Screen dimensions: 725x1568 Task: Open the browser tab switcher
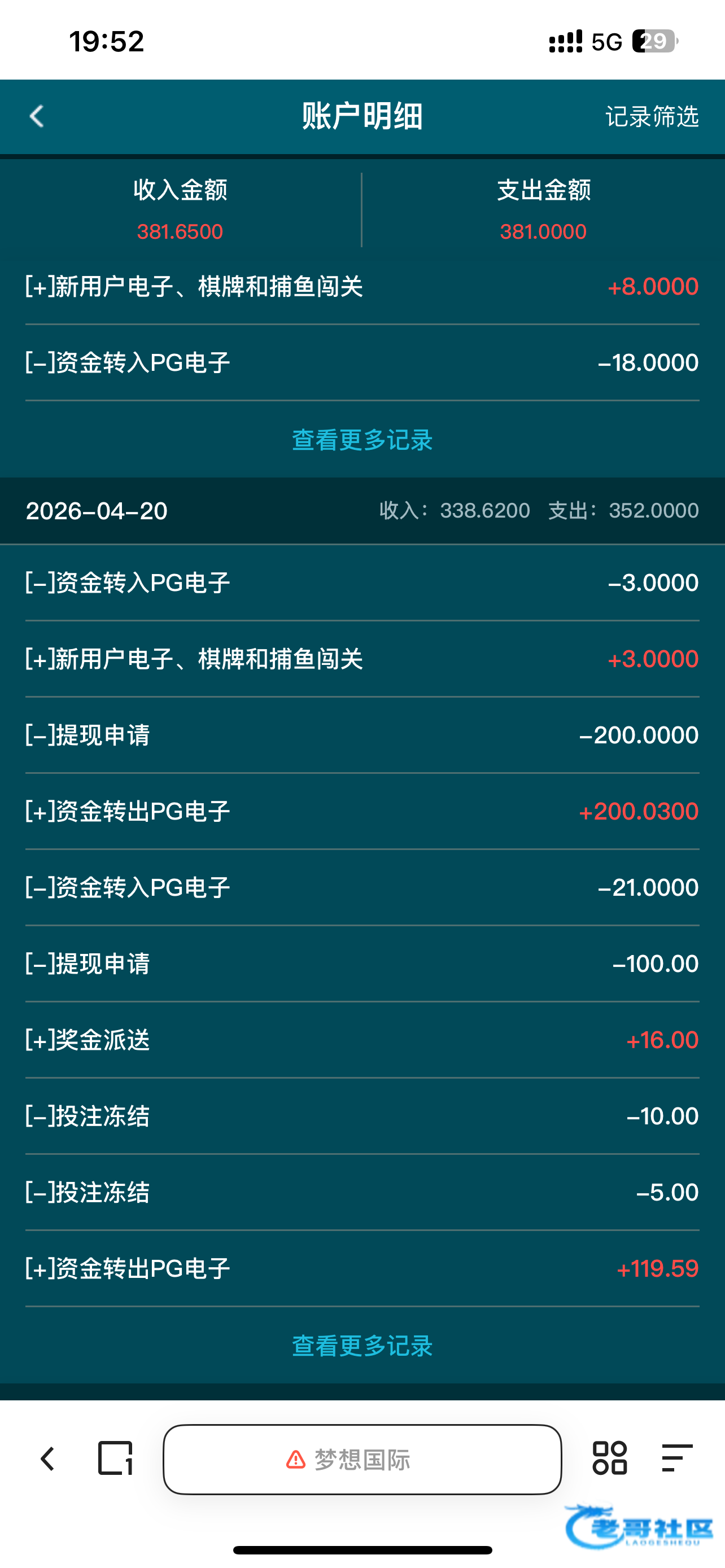coord(115,1458)
